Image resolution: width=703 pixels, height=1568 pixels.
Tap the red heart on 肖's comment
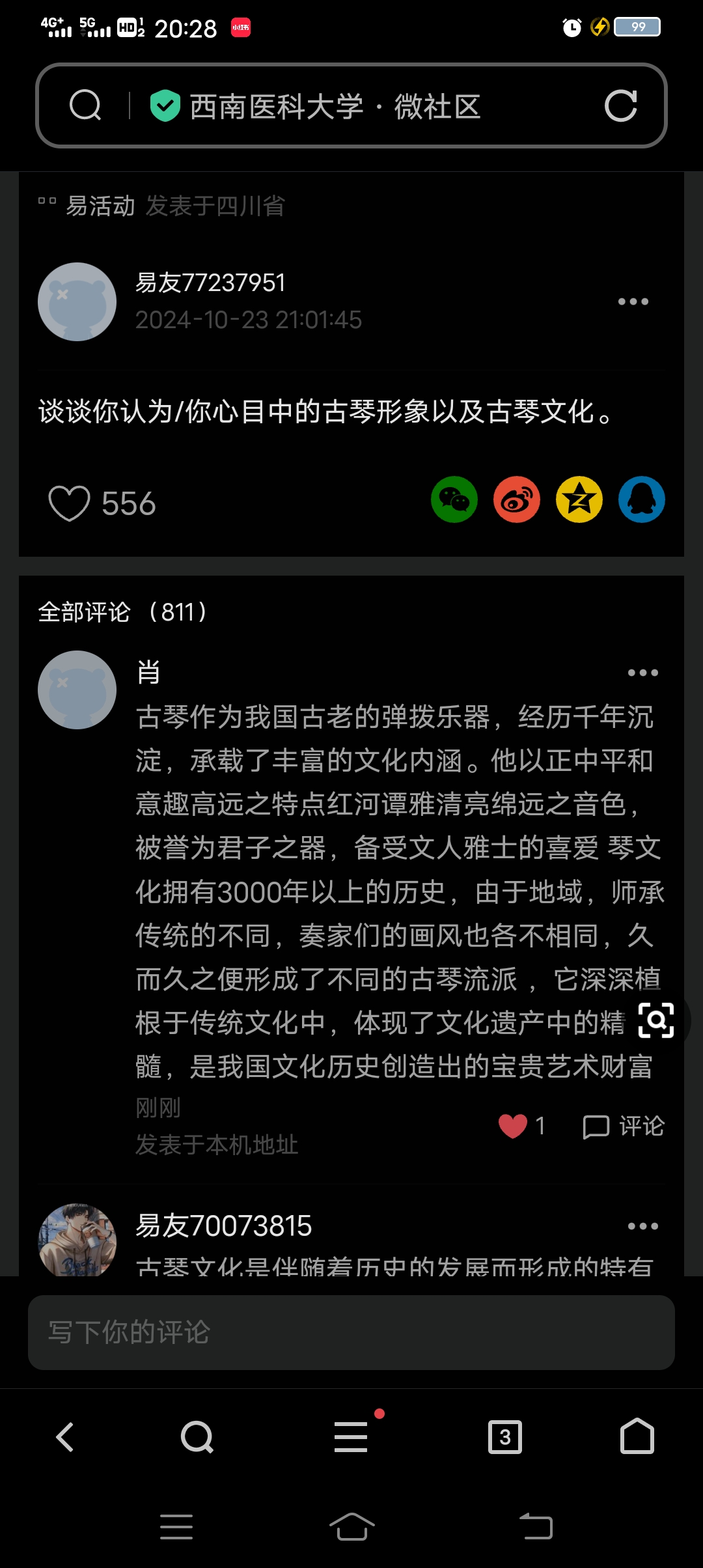tap(513, 1126)
